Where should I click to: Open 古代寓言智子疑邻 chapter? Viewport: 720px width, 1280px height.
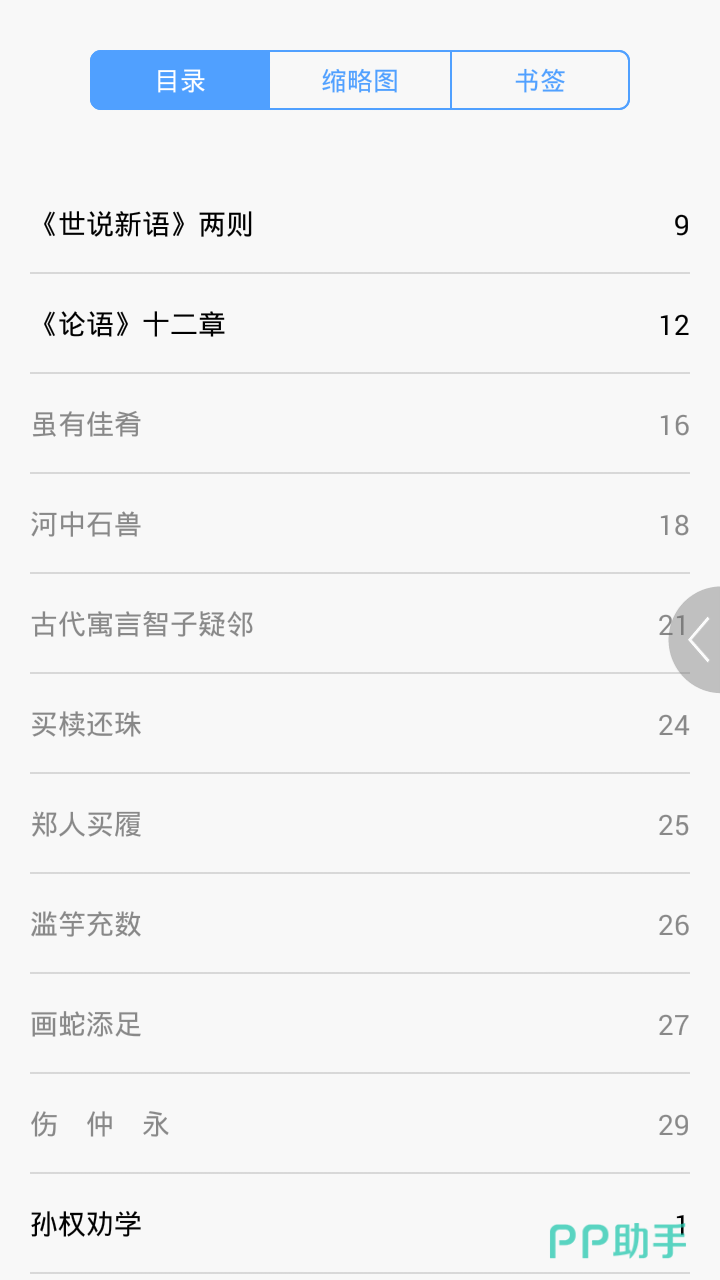pos(143,625)
